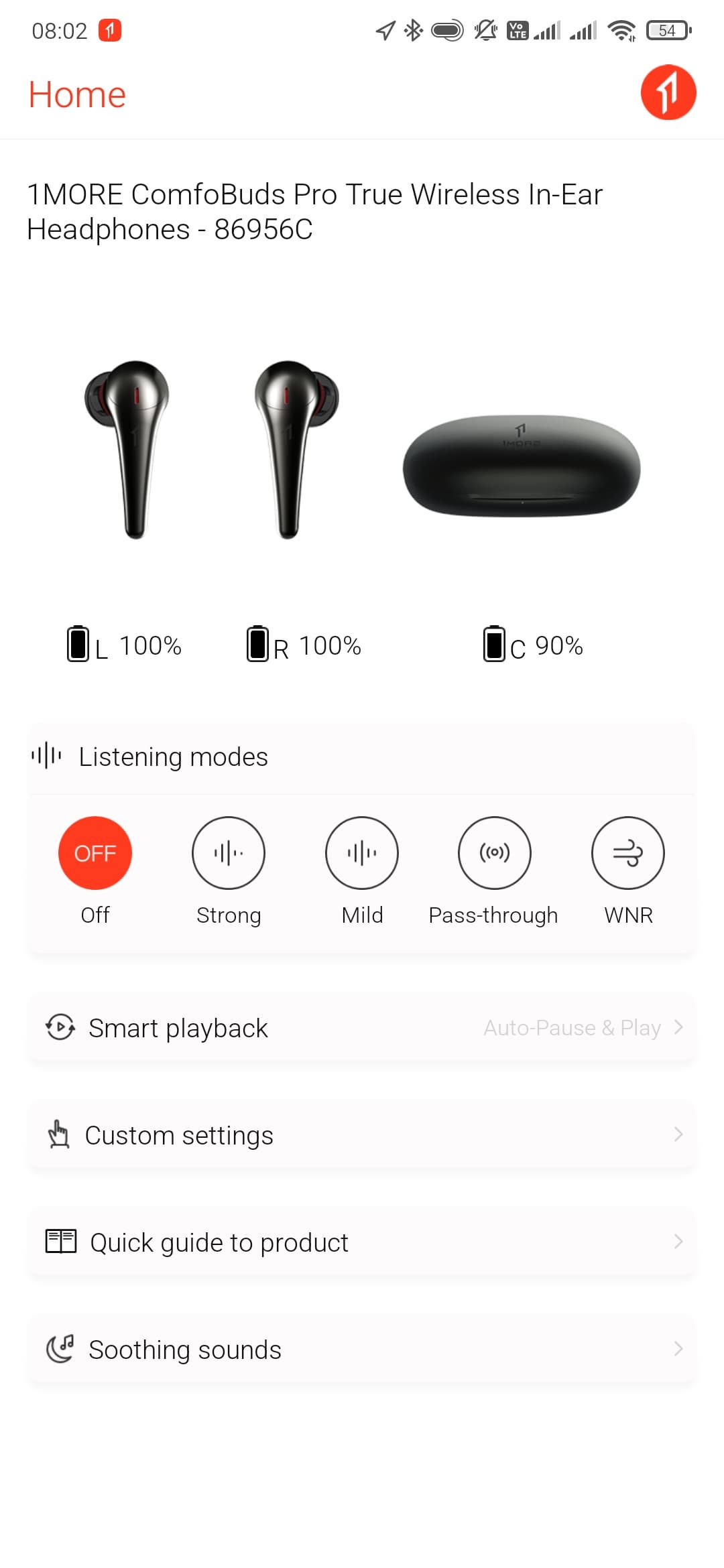Select the Off listening mode
This screenshot has height=1568, width=724.
pos(95,853)
